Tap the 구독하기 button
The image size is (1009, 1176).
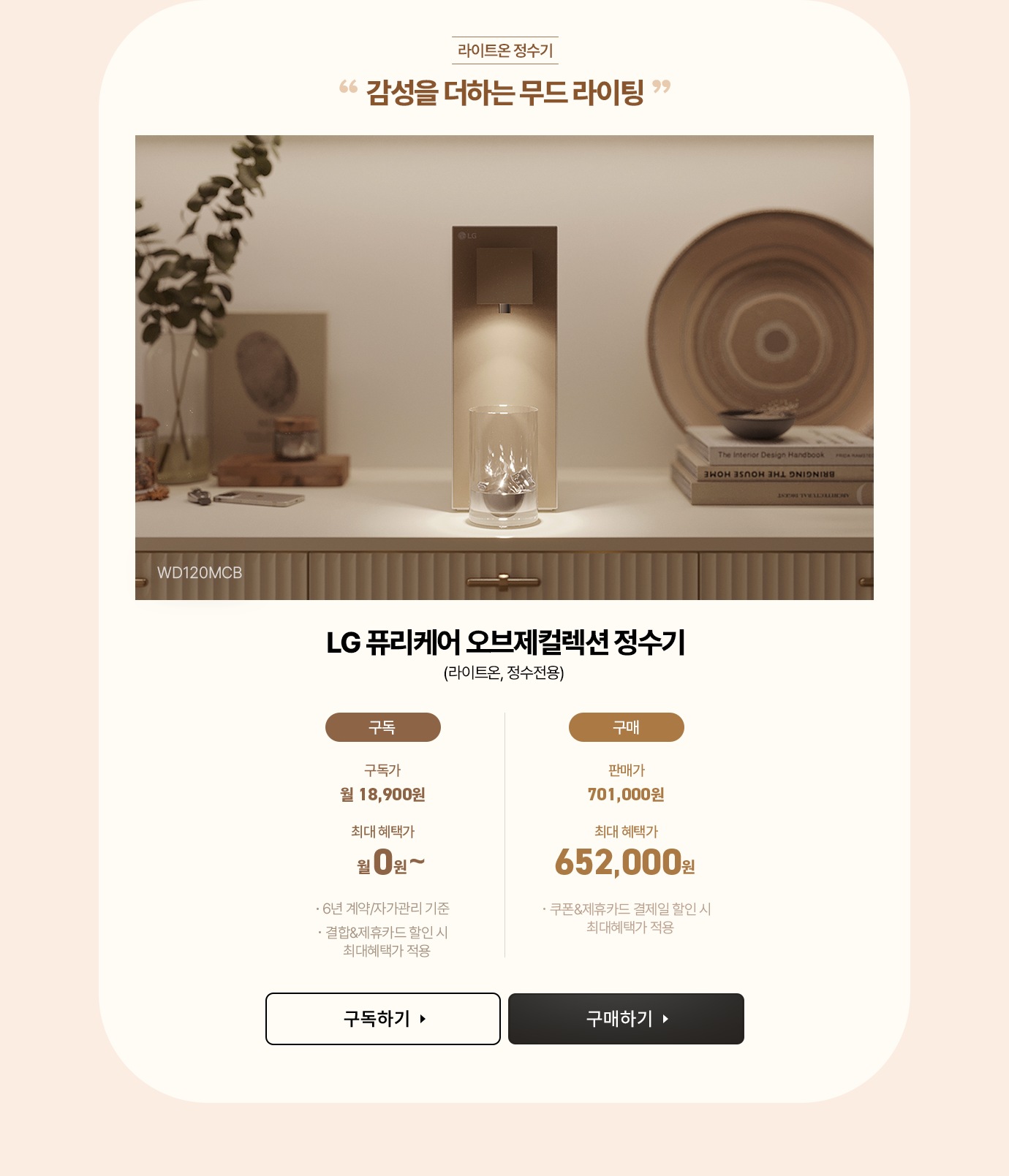[382, 1019]
